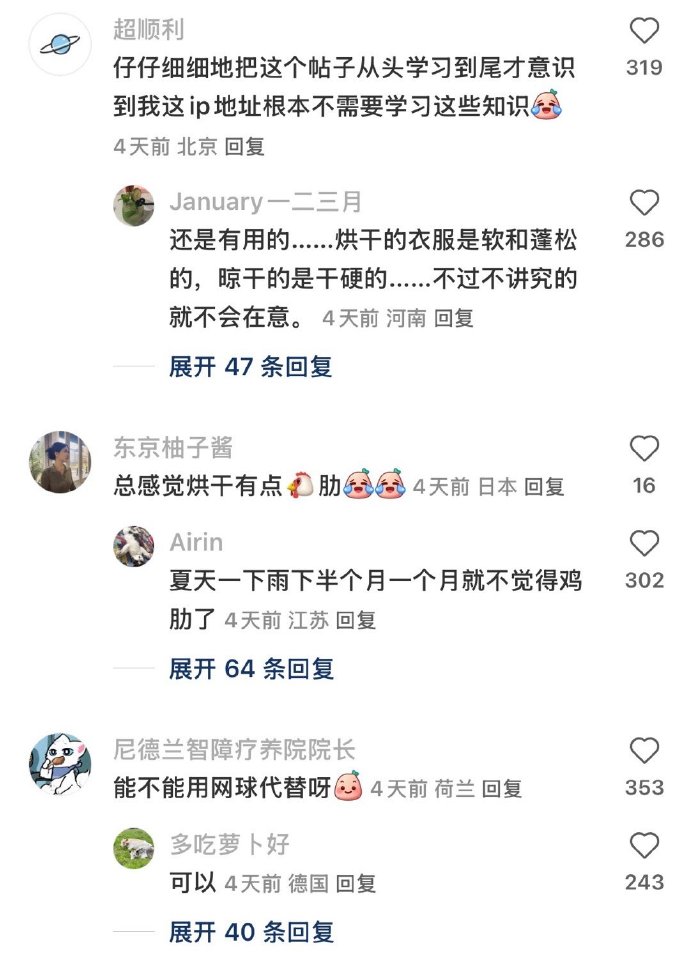Like January一二三月's reply

[644, 203]
